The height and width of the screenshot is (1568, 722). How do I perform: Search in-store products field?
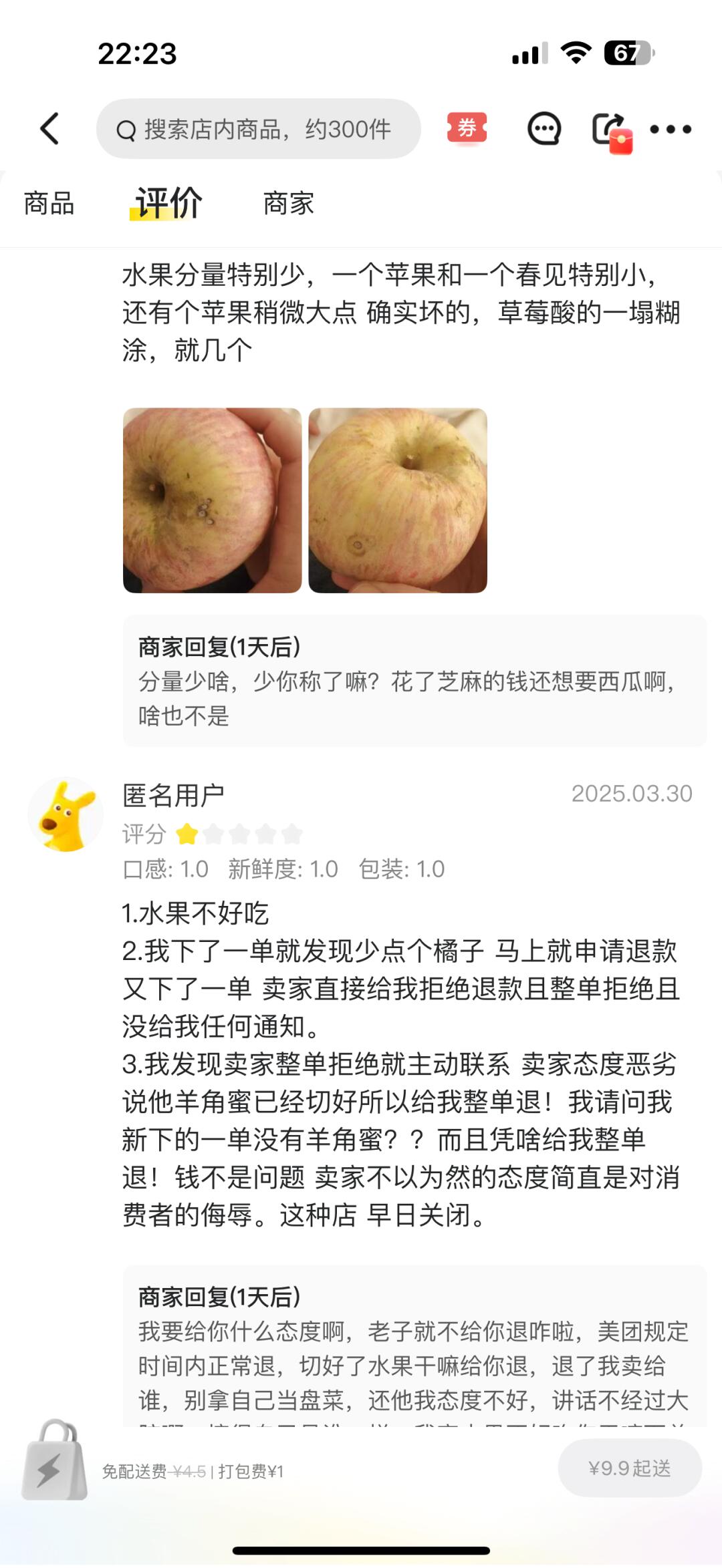259,129
